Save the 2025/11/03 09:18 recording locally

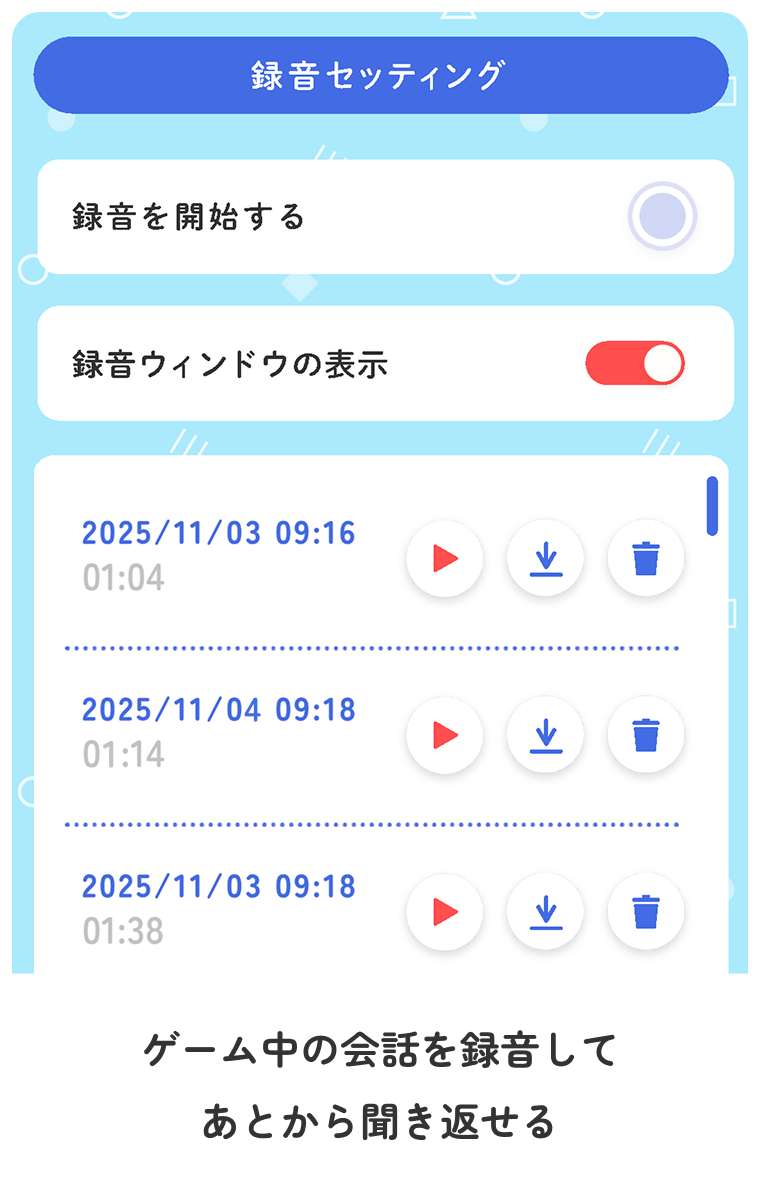pos(546,912)
